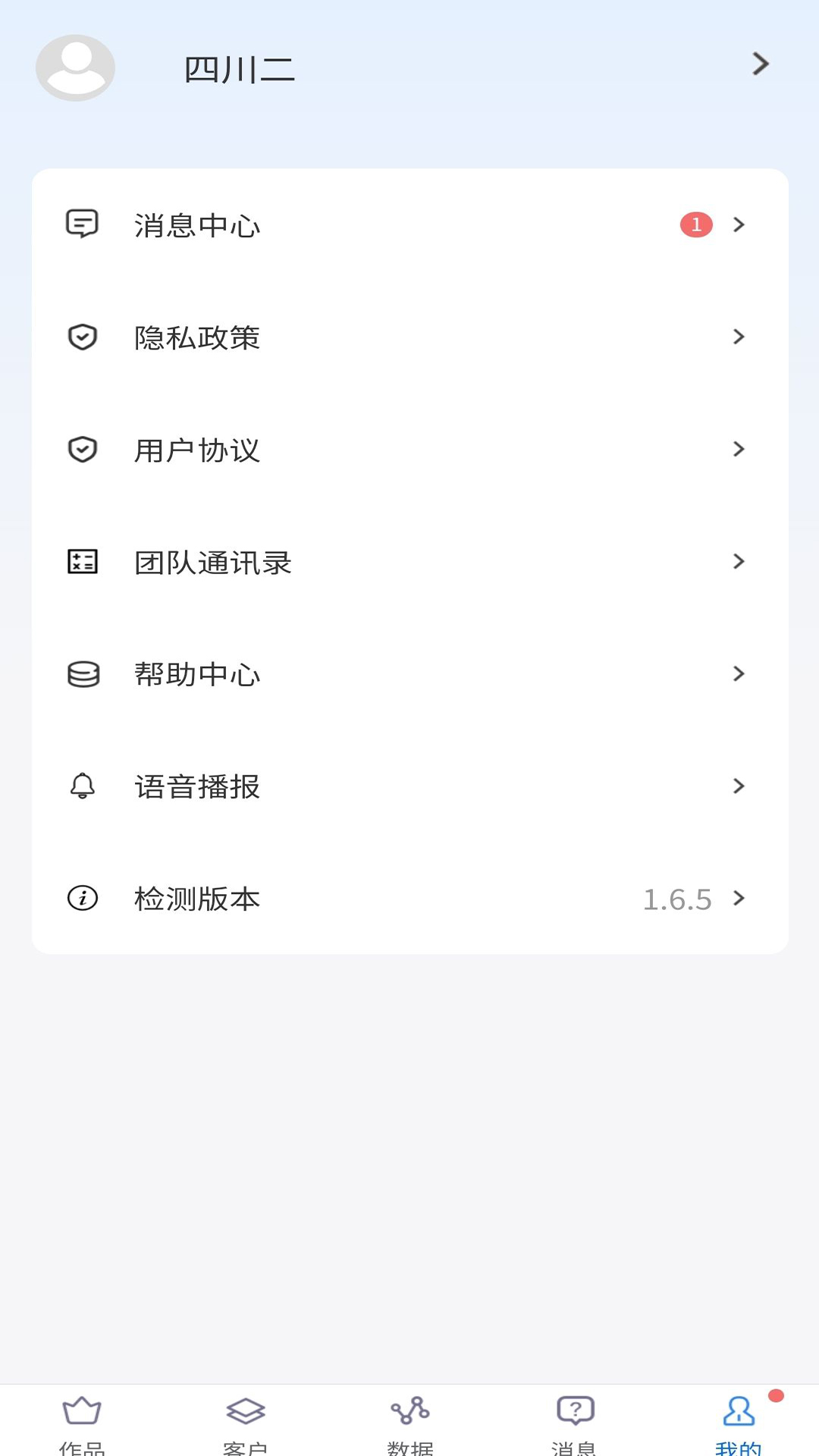Open the 四川二 profile header
The height and width of the screenshot is (1456, 819).
point(409,68)
